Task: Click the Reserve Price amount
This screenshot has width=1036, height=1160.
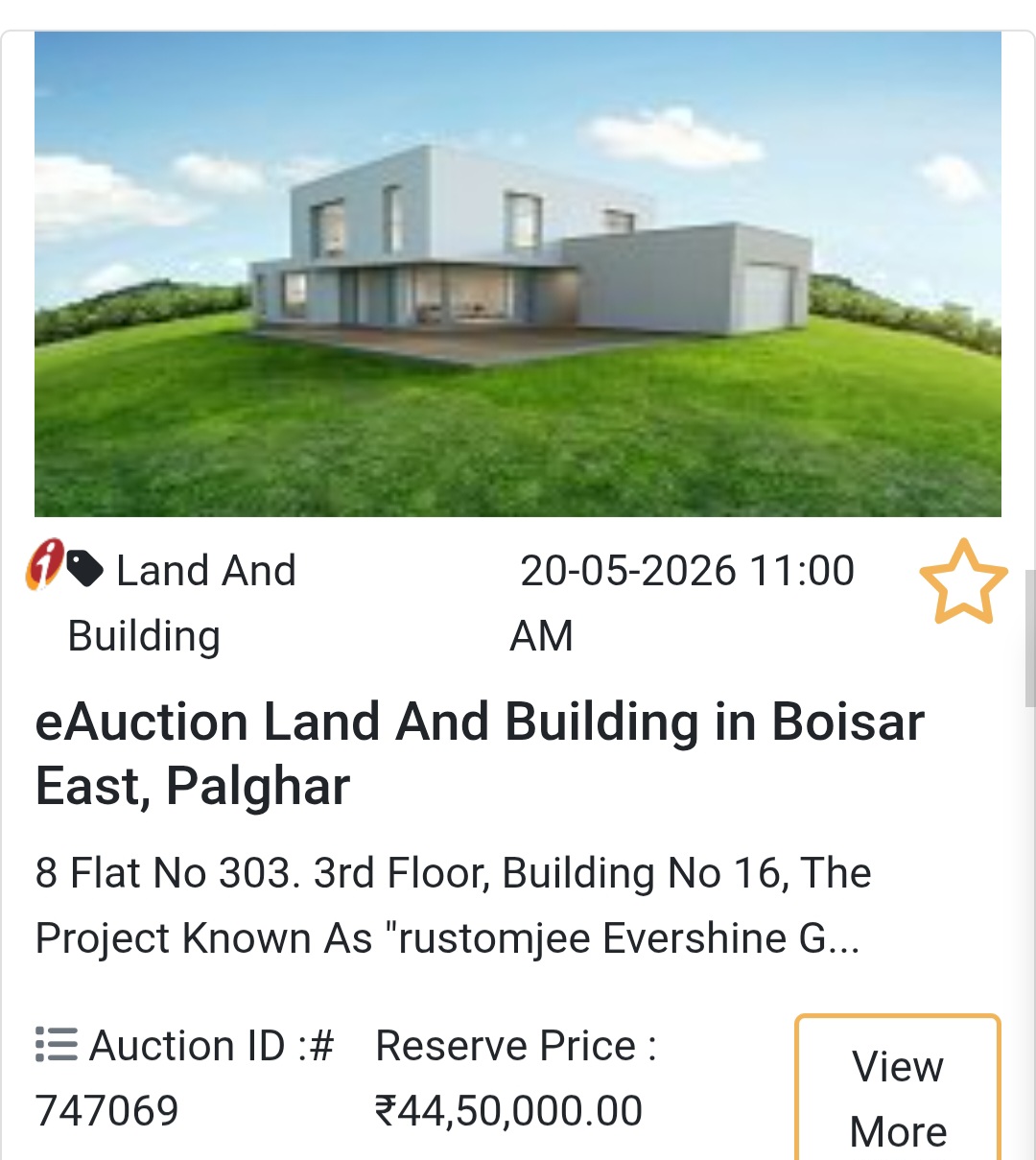Action: click(x=508, y=1109)
